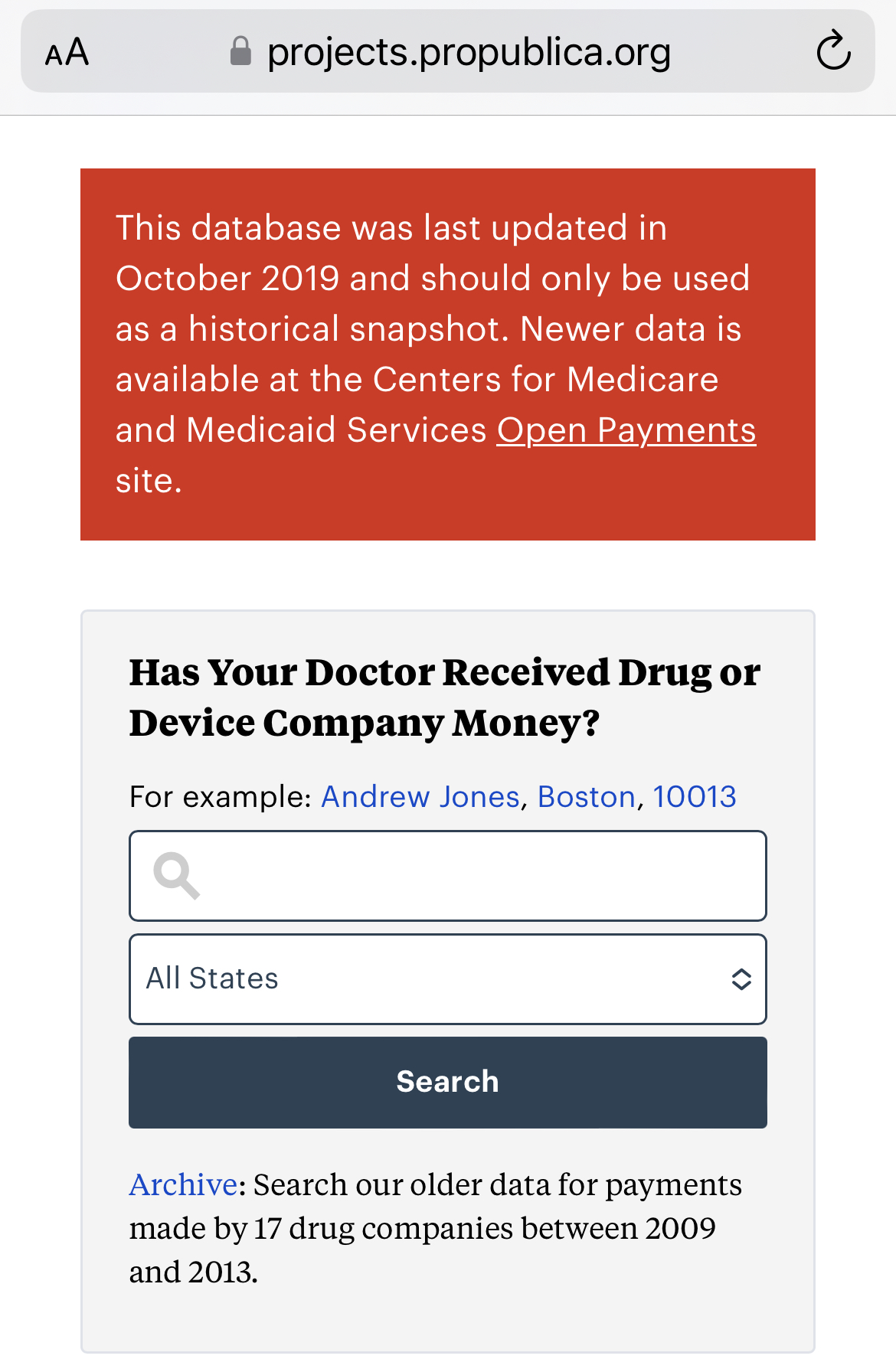Tap the projects.propublica.org address bar
The height and width of the screenshot is (1372, 896).
pyautogui.click(x=468, y=53)
